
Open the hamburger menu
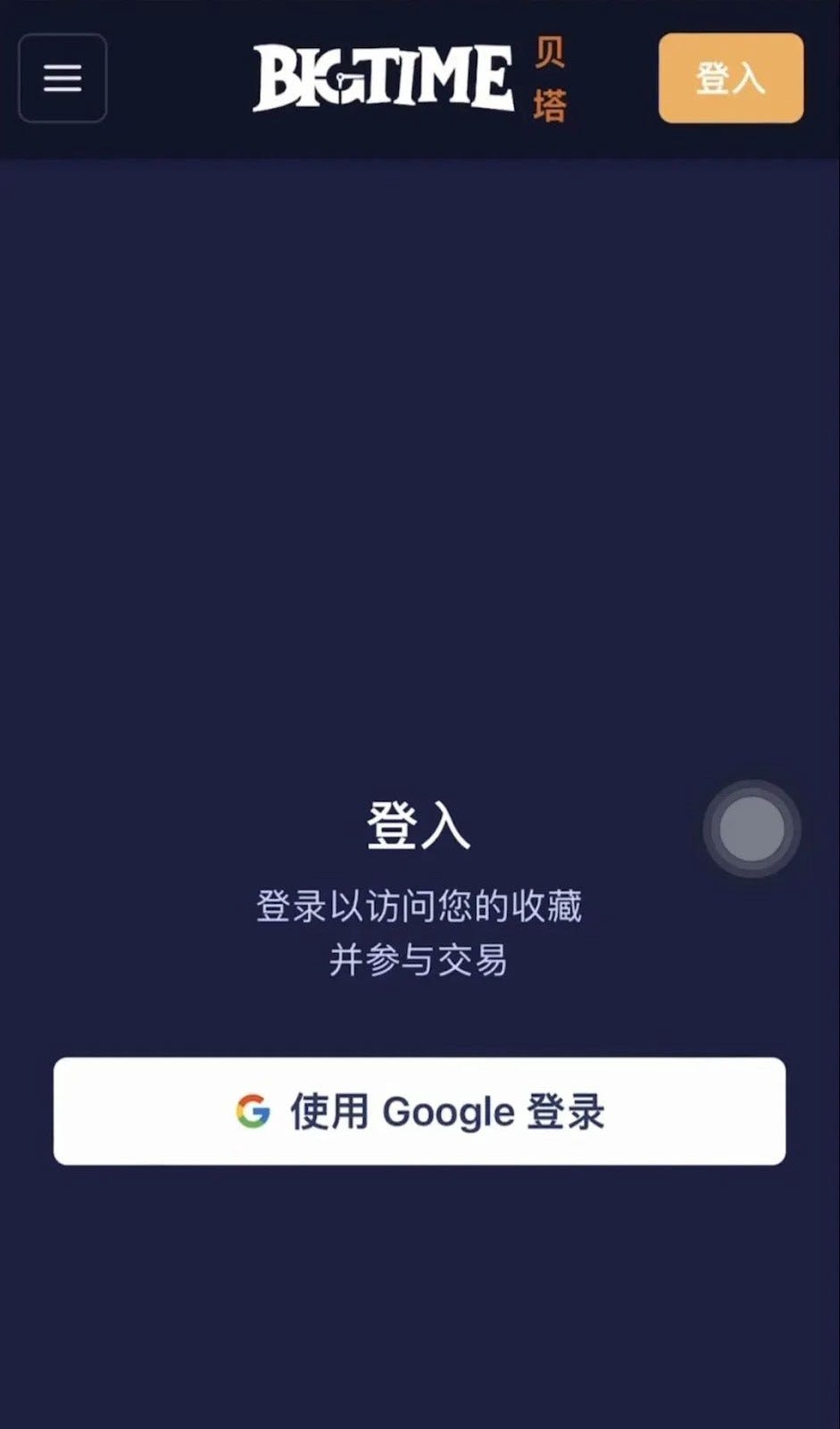[62, 79]
